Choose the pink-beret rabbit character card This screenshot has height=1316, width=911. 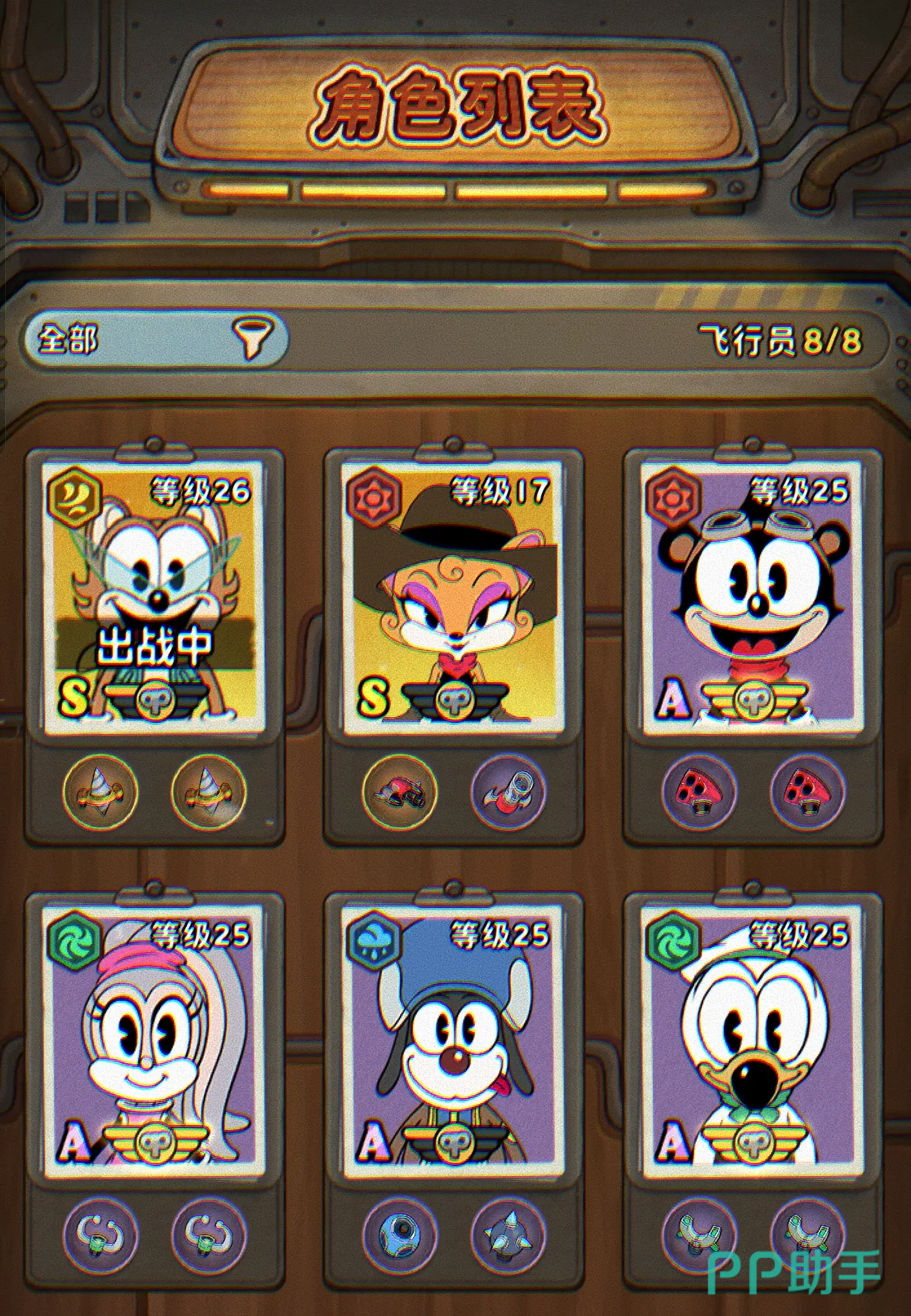click(154, 1040)
